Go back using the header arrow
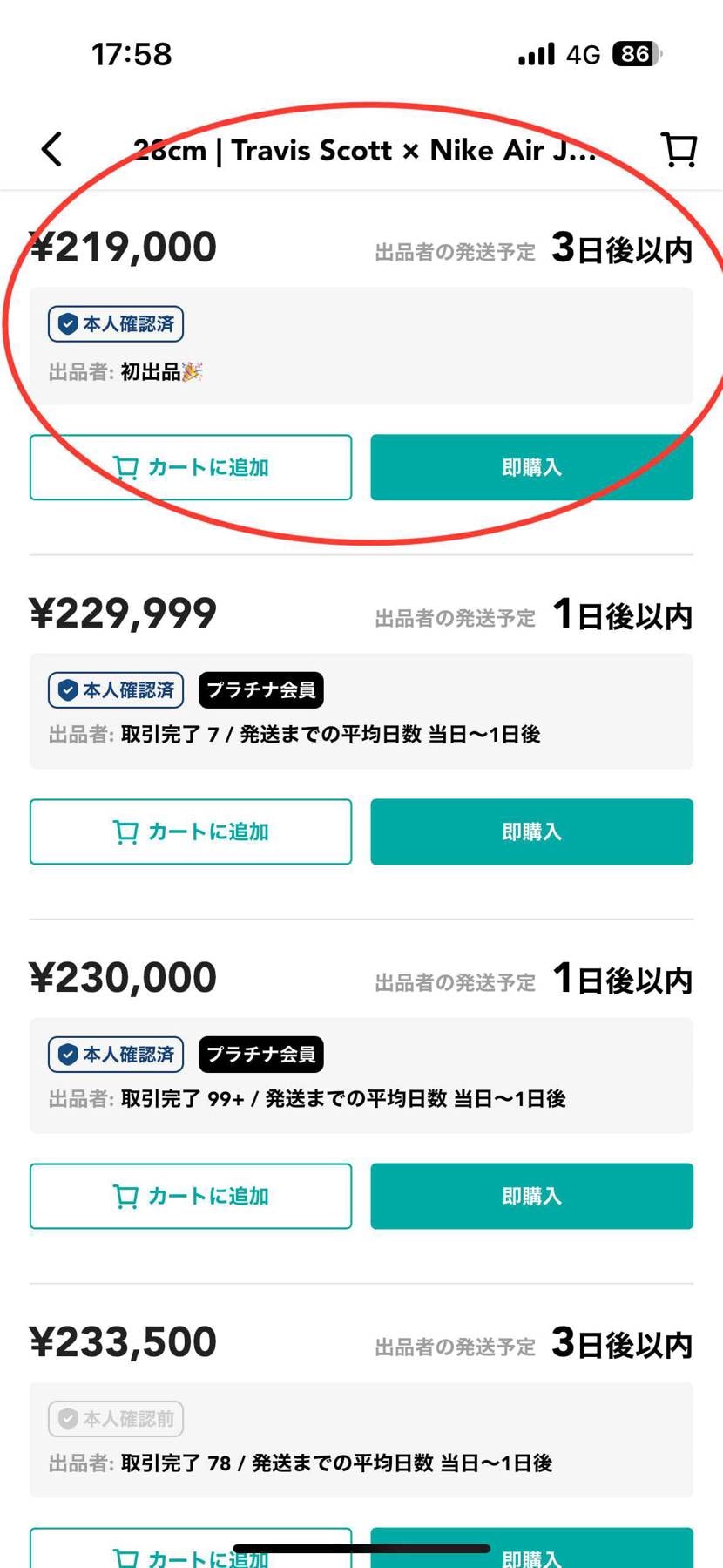Image resolution: width=723 pixels, height=1568 pixels. [52, 149]
